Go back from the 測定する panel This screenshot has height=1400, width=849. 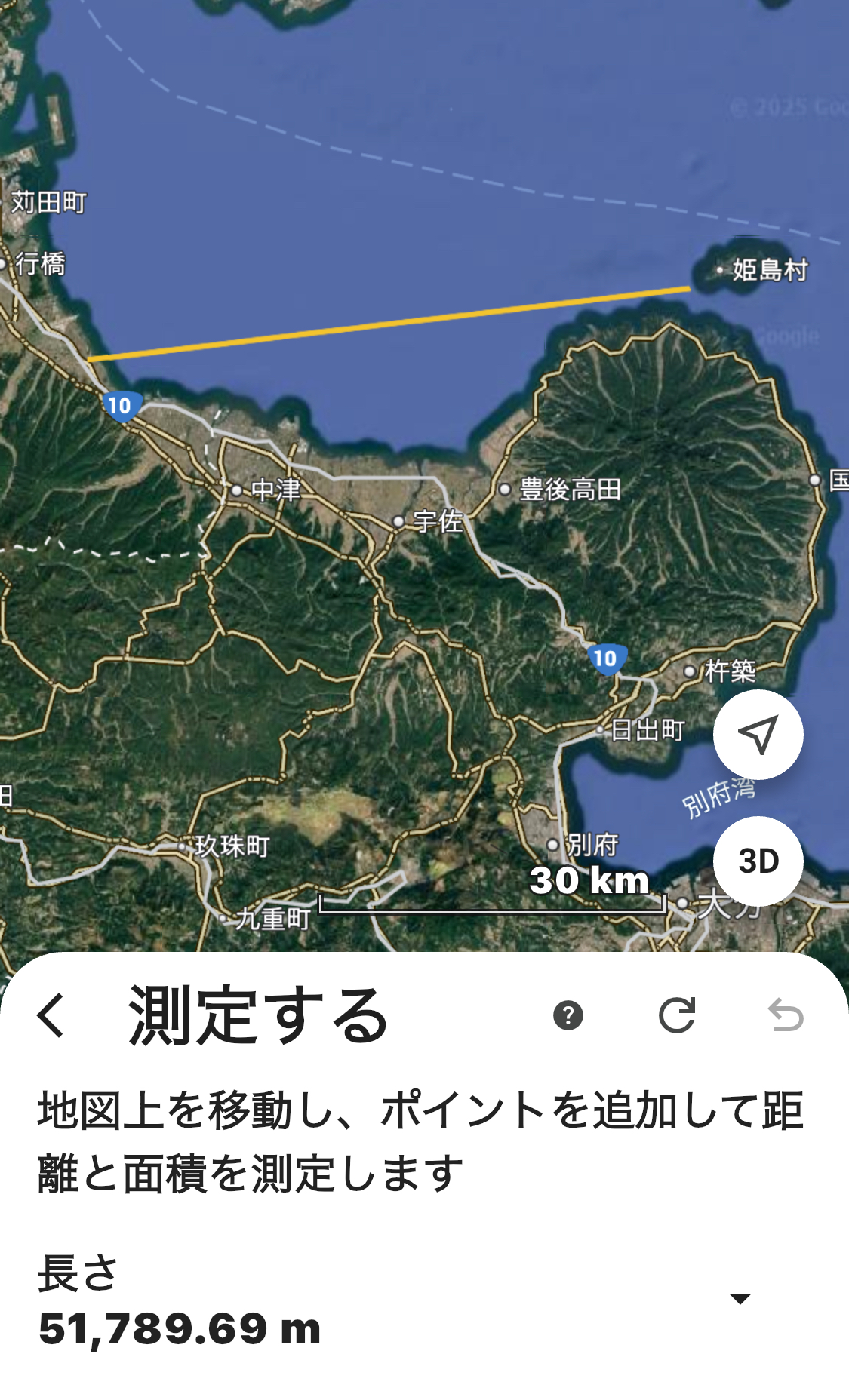click(51, 1015)
